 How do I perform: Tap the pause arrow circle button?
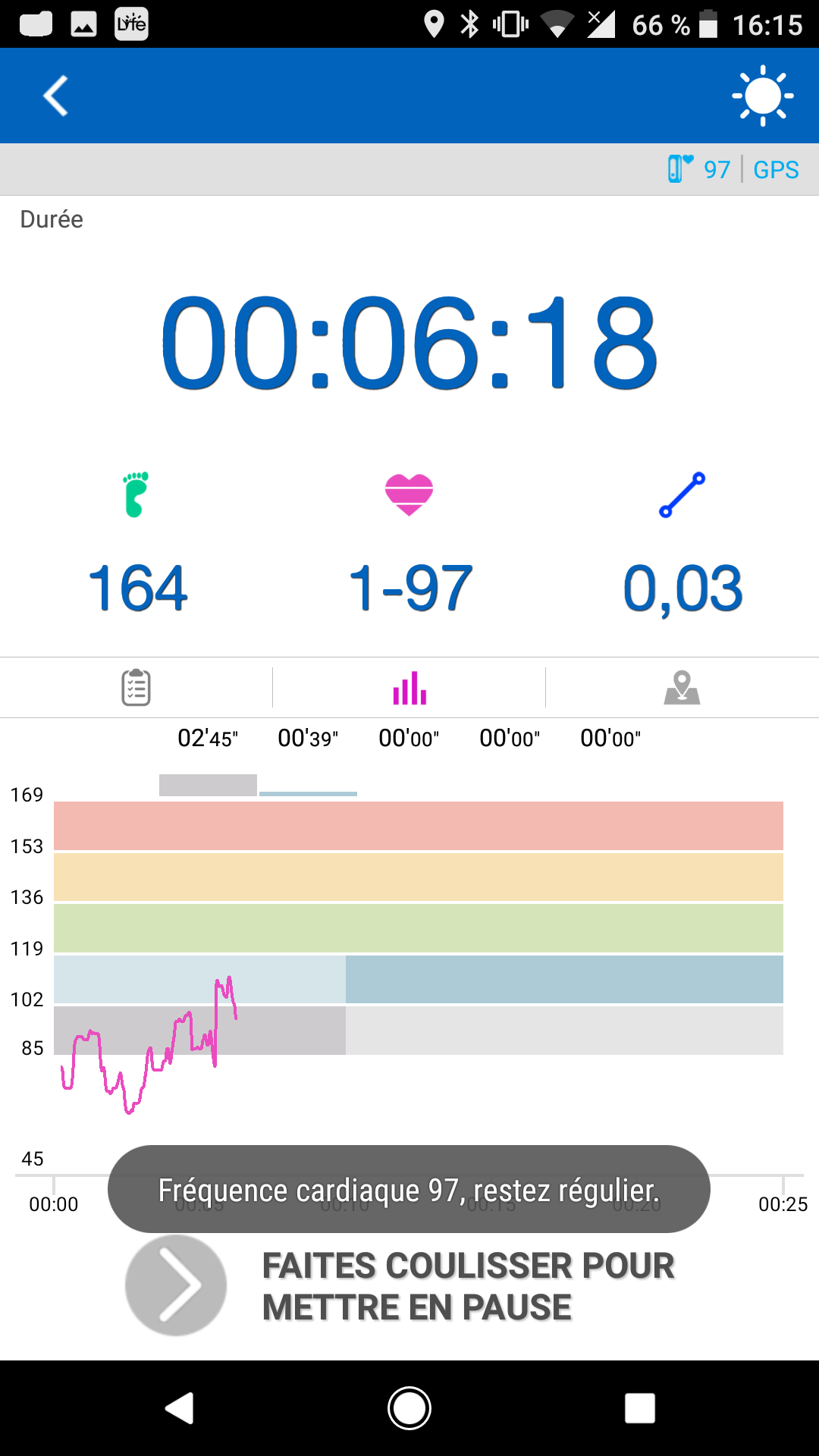click(x=176, y=1285)
